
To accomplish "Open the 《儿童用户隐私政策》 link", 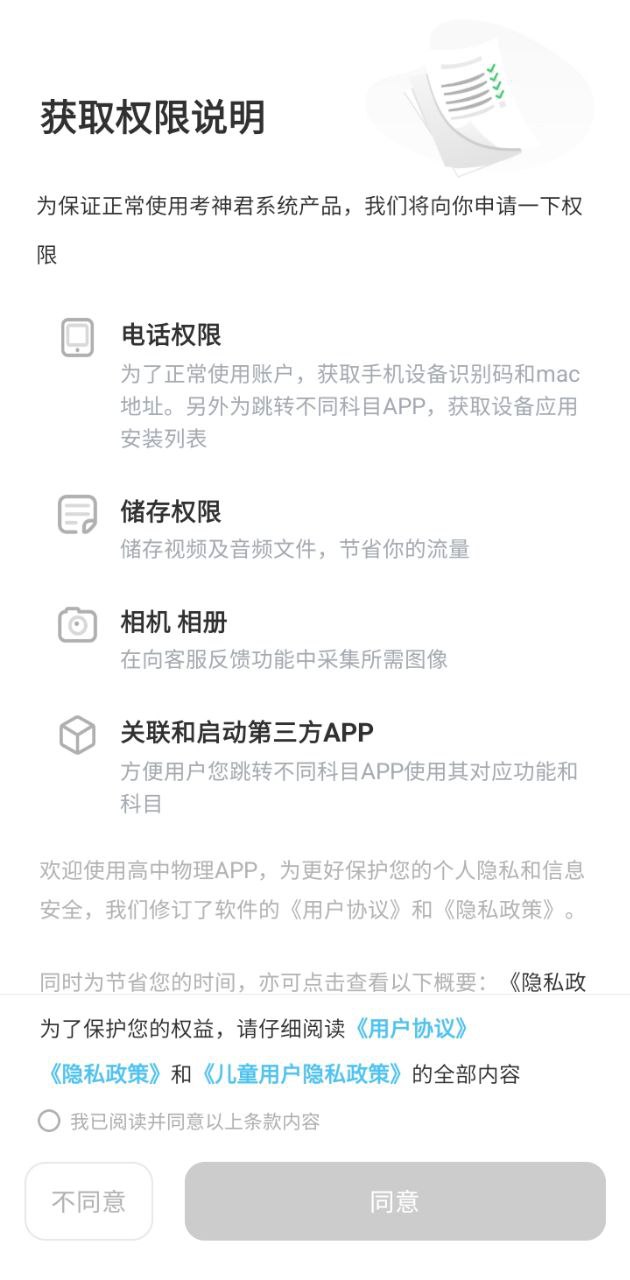I will 301,1075.
